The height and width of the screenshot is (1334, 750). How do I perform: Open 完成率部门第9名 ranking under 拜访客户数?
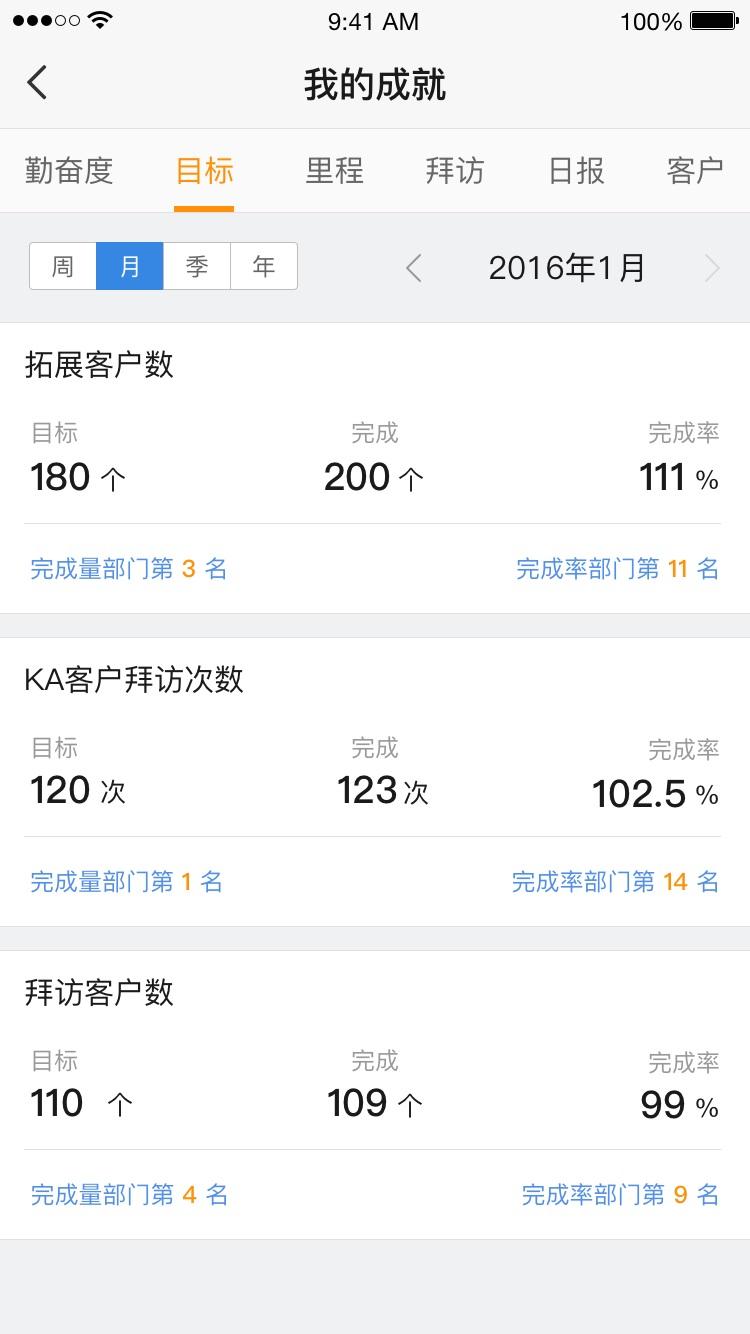[x=620, y=1195]
